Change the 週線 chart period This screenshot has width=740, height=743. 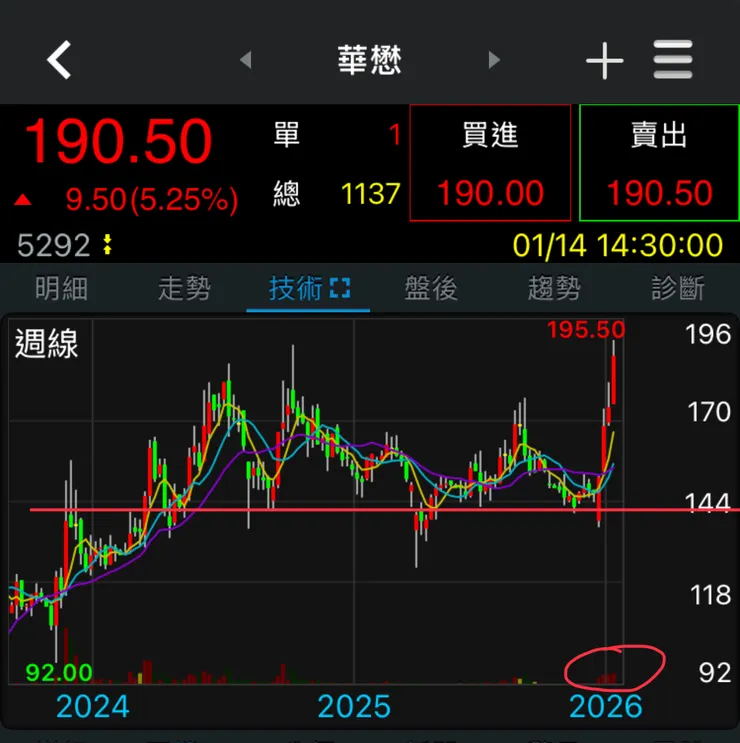point(47,345)
